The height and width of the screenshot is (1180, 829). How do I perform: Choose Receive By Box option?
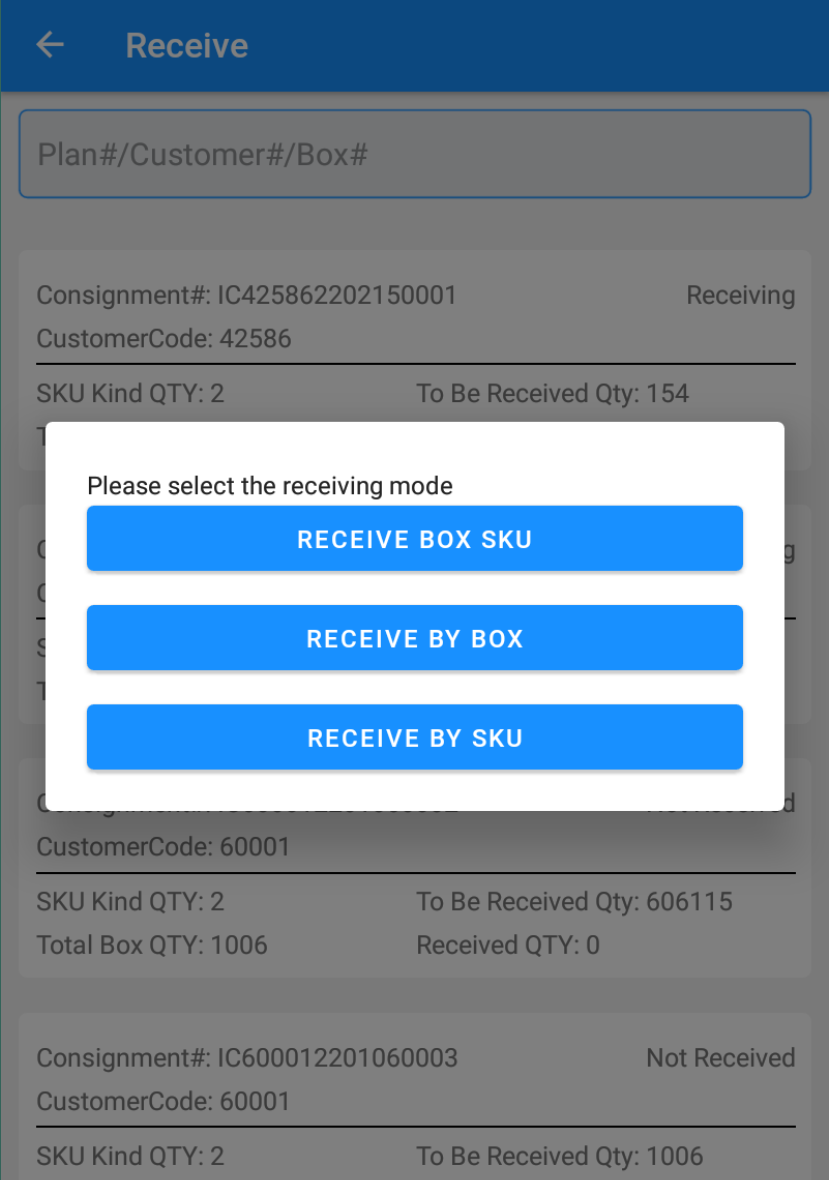414,638
